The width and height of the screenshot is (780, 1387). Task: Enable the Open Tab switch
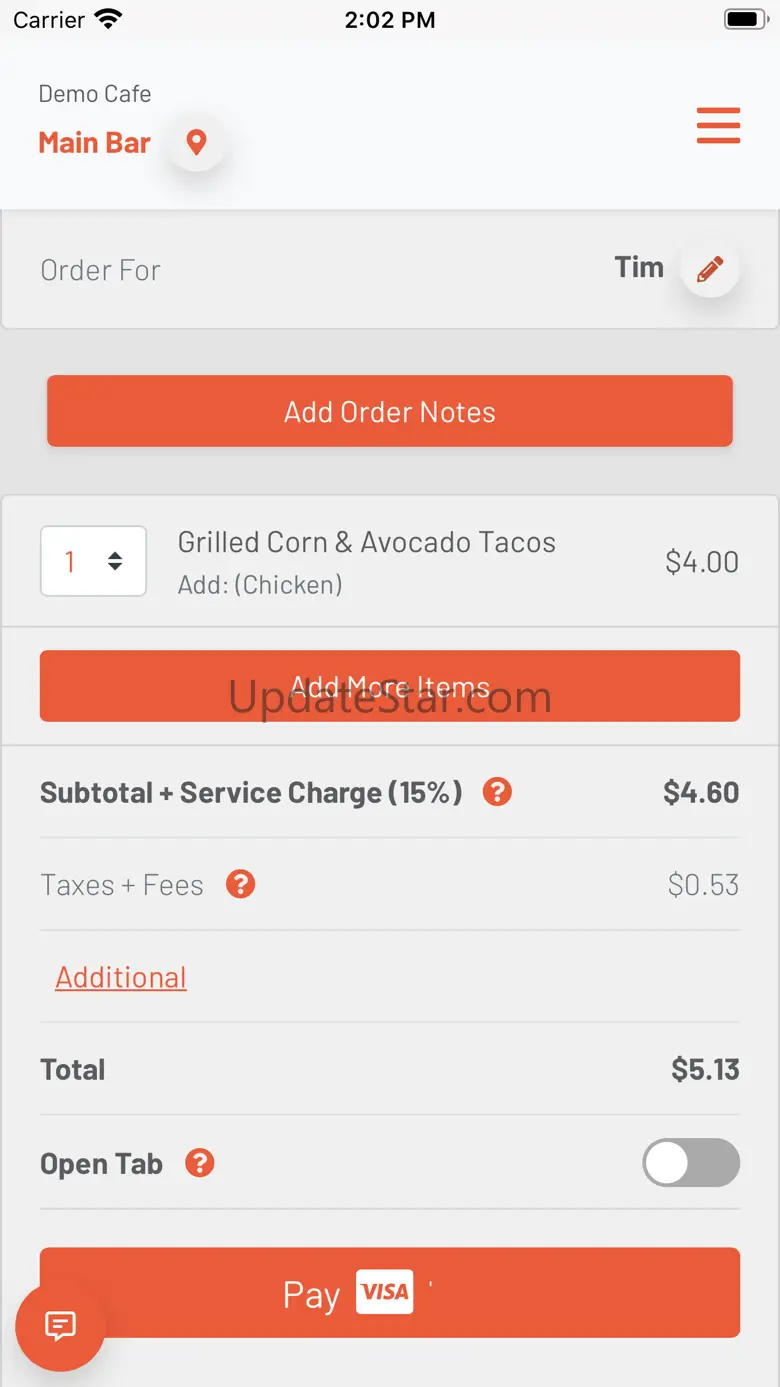point(691,1163)
